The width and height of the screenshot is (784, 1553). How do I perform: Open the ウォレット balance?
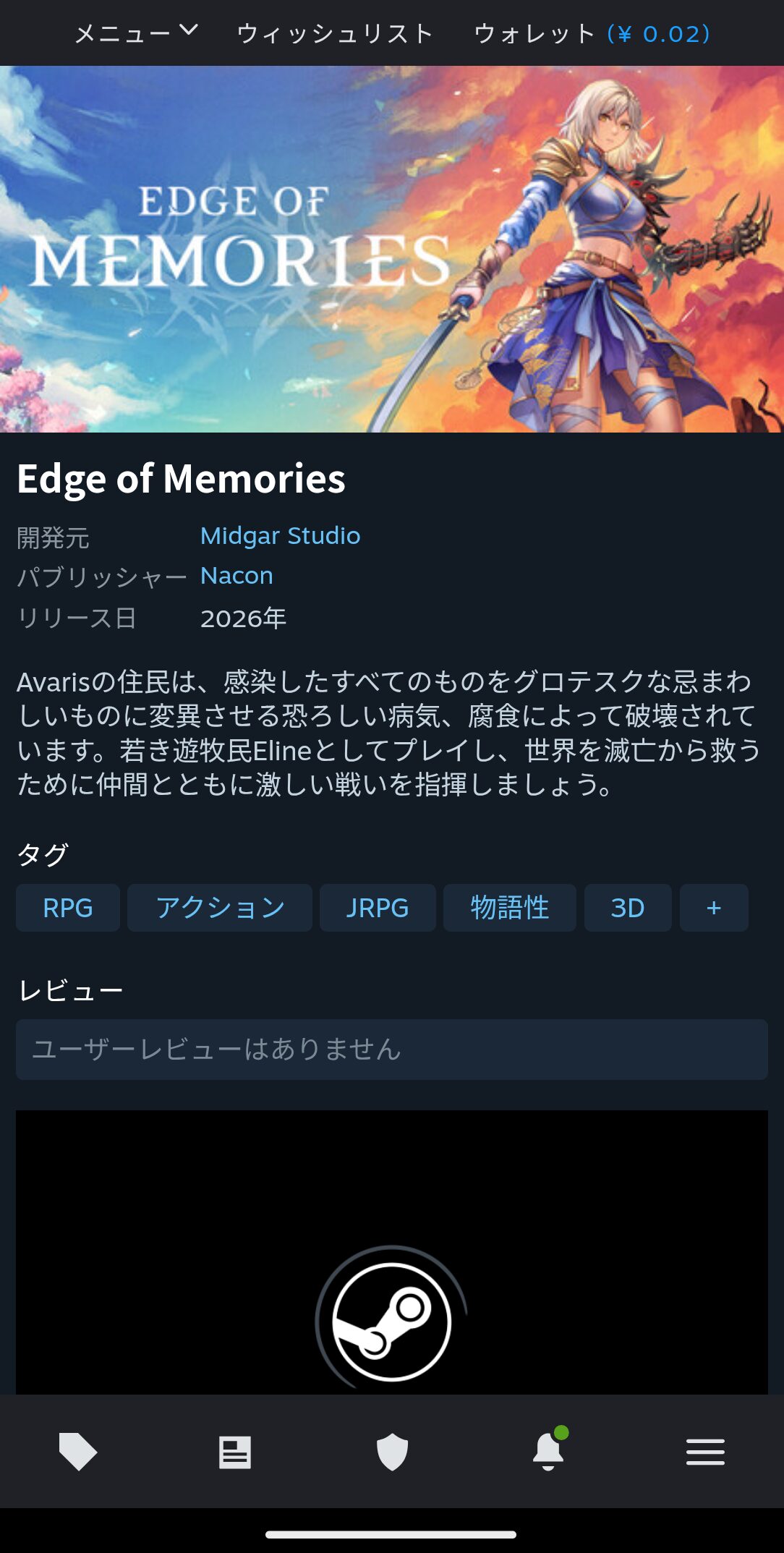pyautogui.click(x=592, y=33)
